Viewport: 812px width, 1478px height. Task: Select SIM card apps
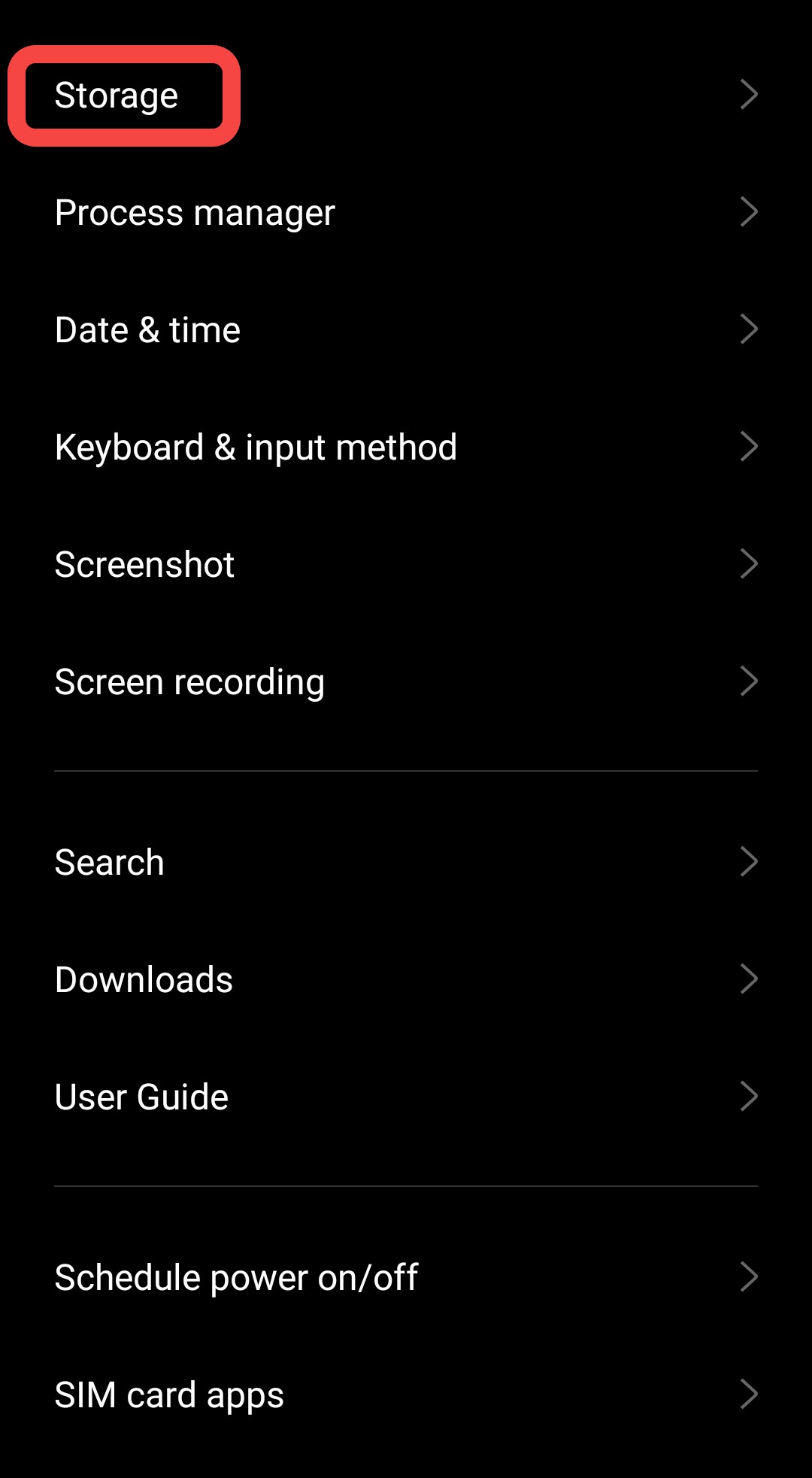(168, 1394)
